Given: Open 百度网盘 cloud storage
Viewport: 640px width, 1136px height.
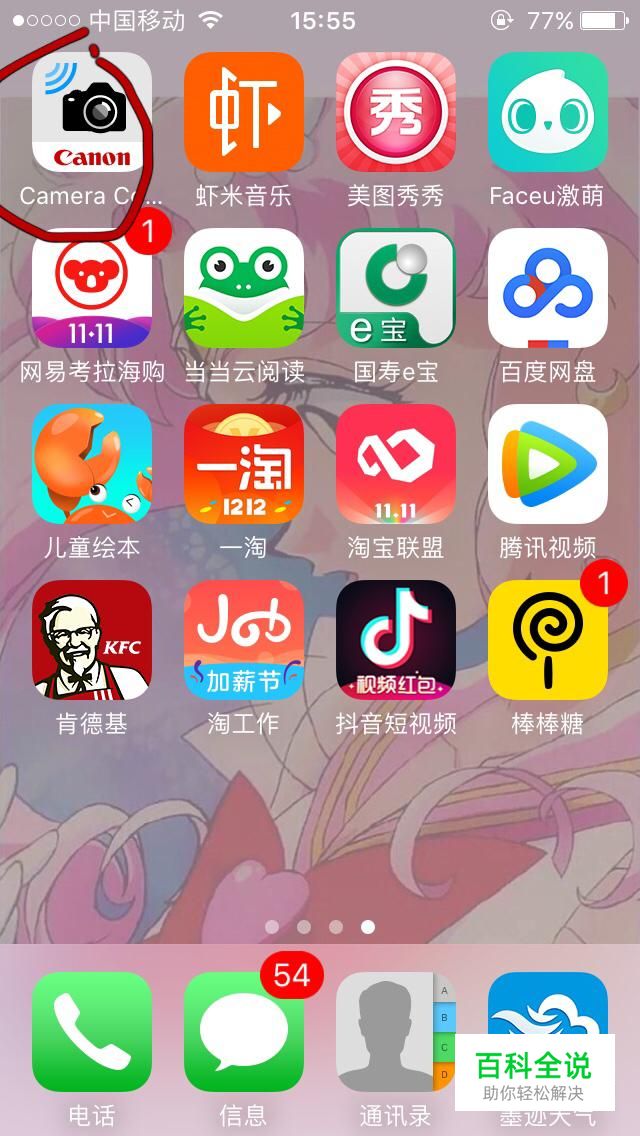Looking at the screenshot, I should [x=547, y=288].
